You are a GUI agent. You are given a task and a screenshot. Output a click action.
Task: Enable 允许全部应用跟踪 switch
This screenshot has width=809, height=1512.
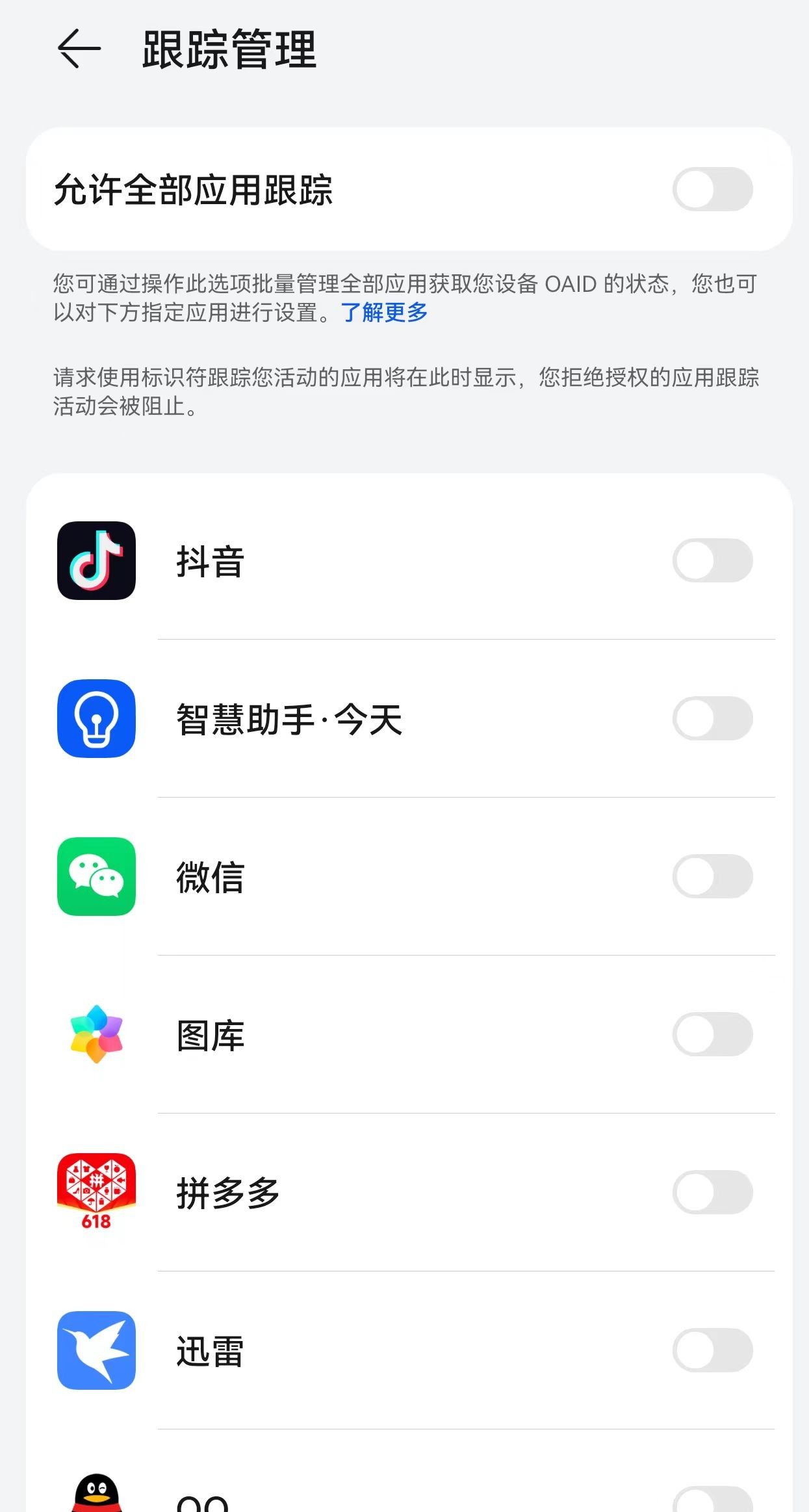[x=712, y=189]
